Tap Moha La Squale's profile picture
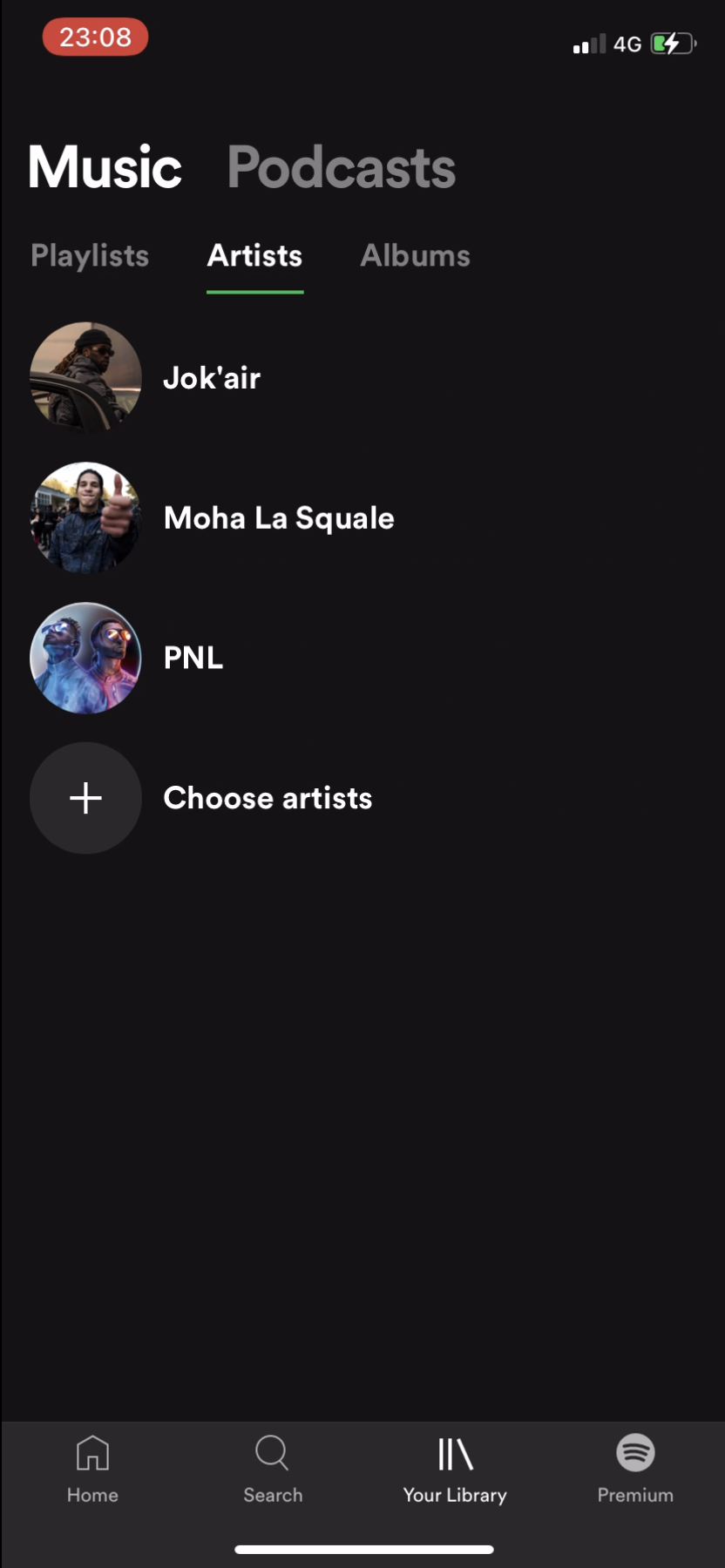 click(x=85, y=517)
